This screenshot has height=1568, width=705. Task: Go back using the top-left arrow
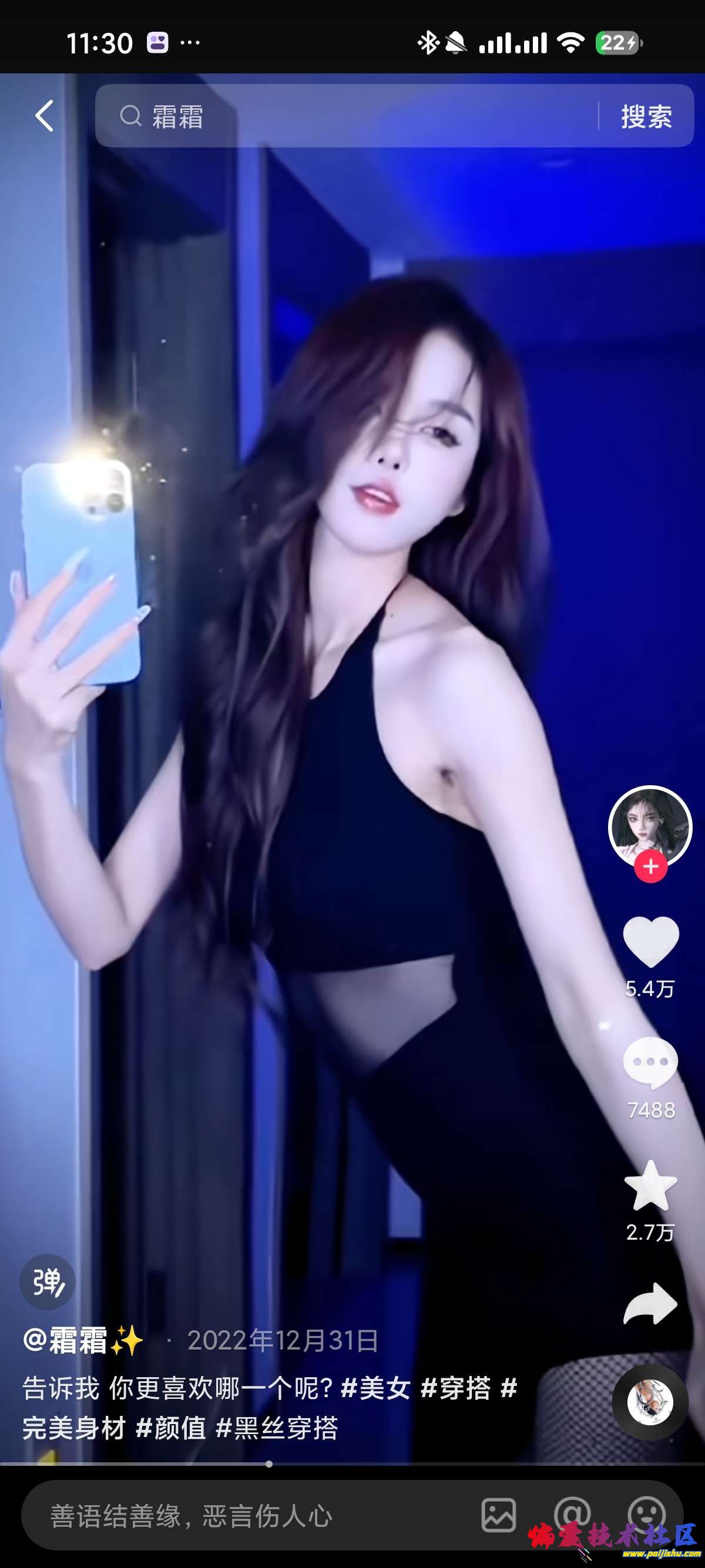pyautogui.click(x=45, y=116)
